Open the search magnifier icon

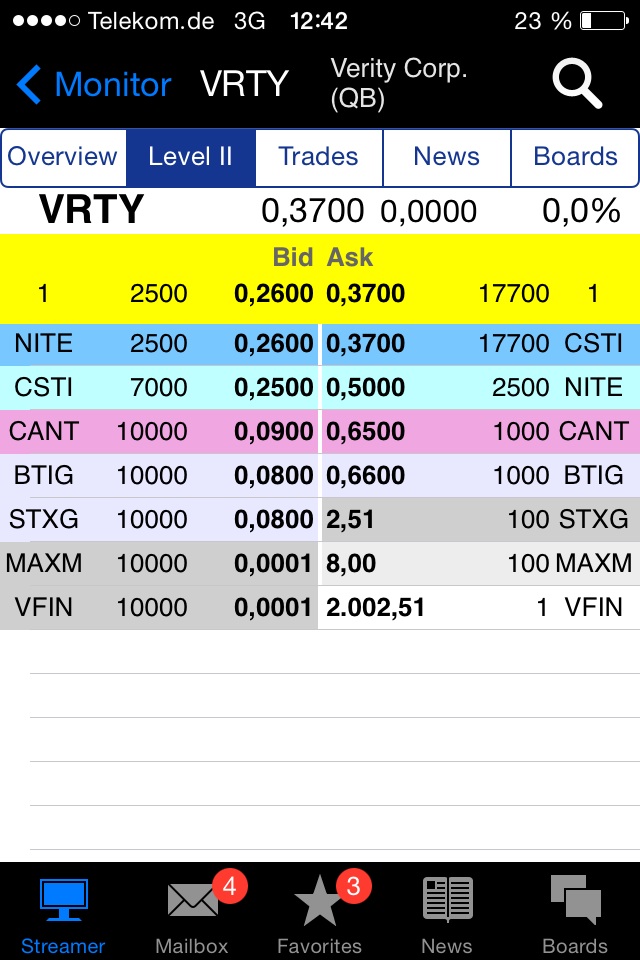tap(578, 84)
